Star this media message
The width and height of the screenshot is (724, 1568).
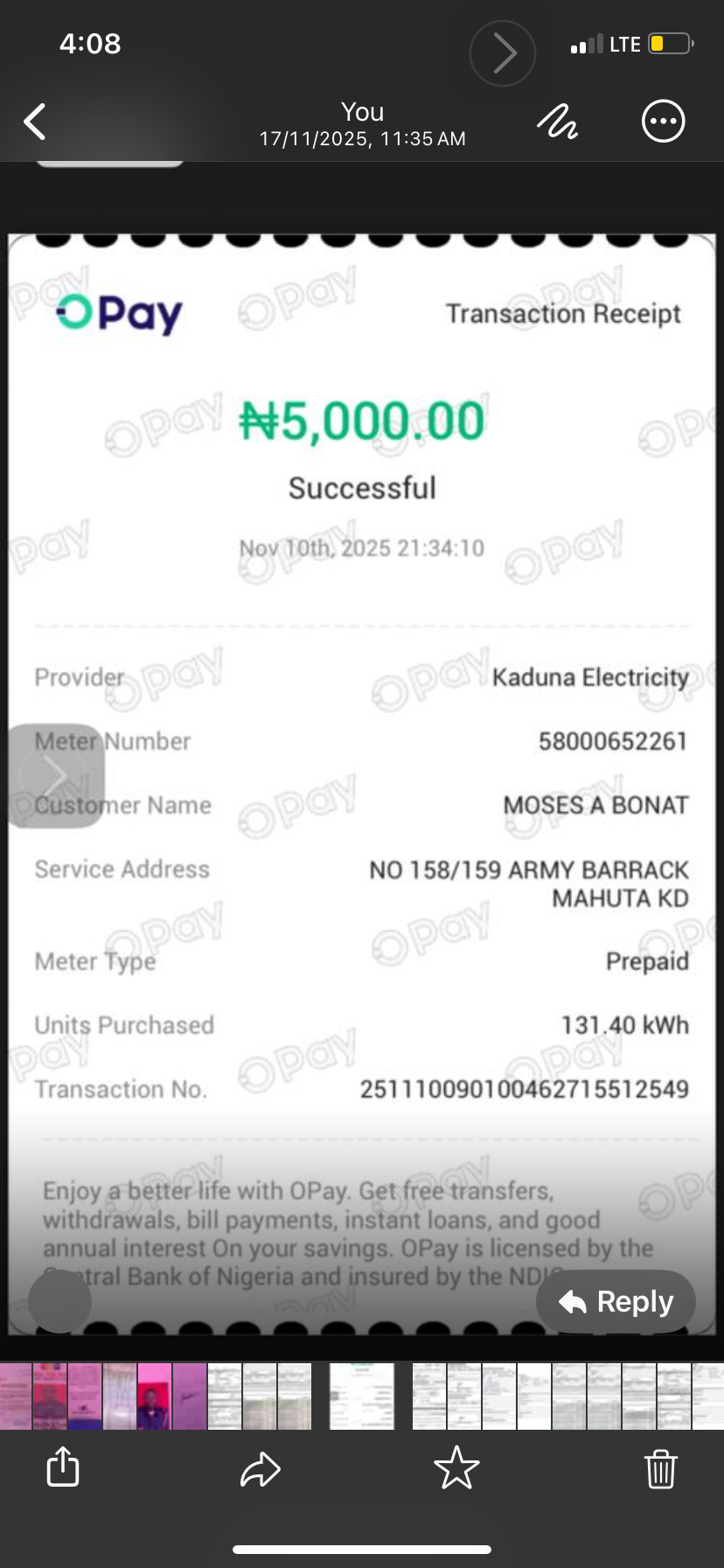(456, 1468)
